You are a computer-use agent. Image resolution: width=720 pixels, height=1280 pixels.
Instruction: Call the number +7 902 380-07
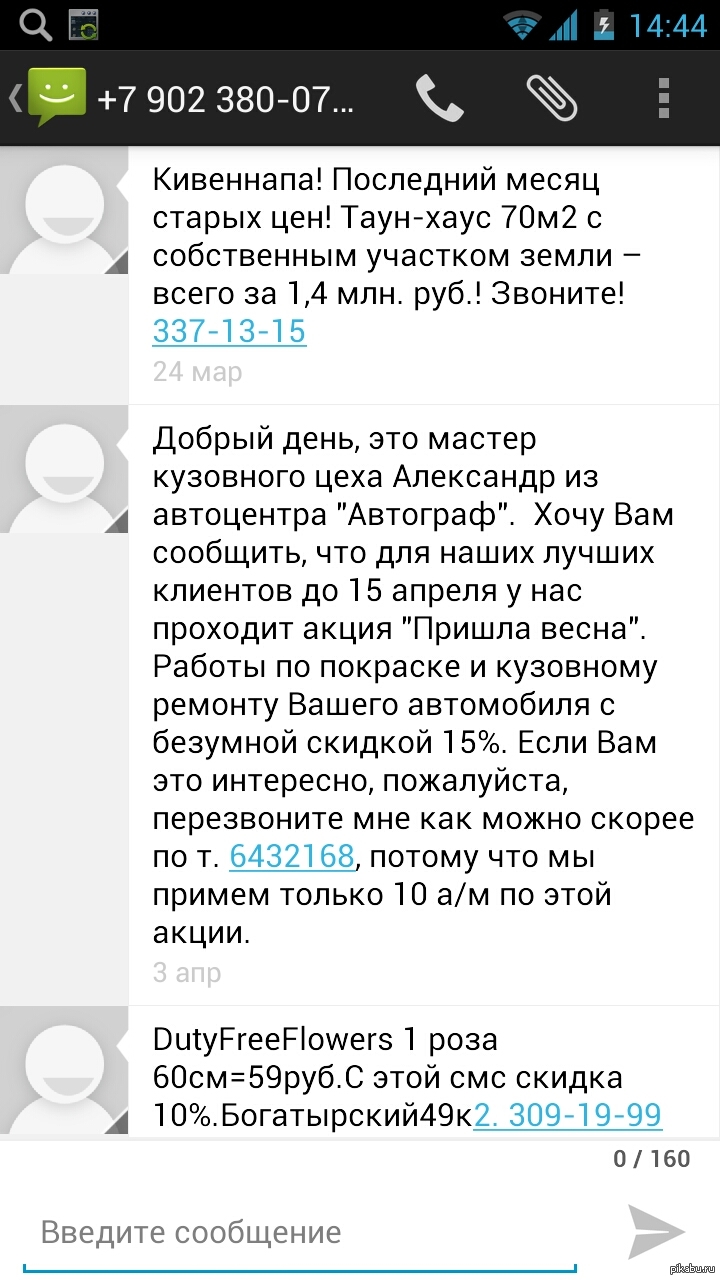(x=440, y=98)
